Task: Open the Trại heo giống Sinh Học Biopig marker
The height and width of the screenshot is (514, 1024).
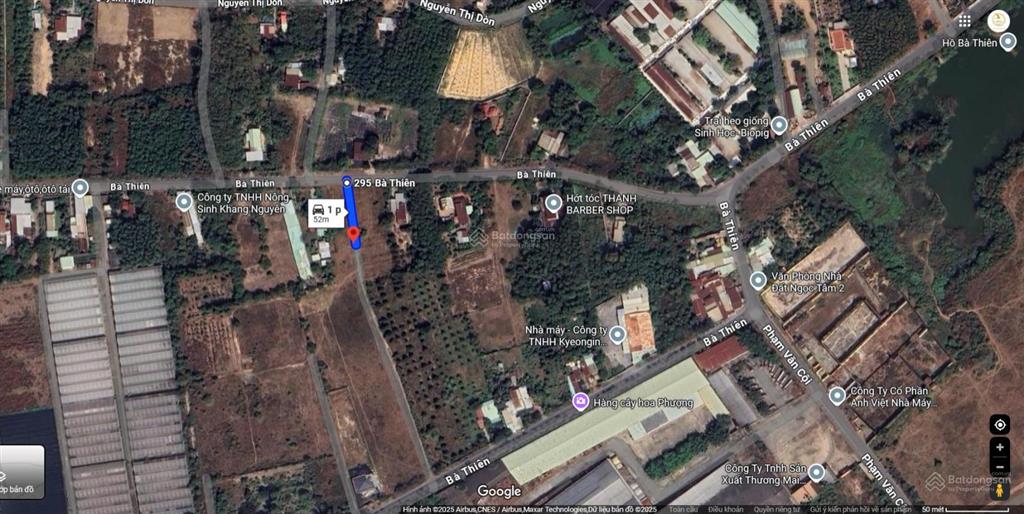Action: click(779, 125)
